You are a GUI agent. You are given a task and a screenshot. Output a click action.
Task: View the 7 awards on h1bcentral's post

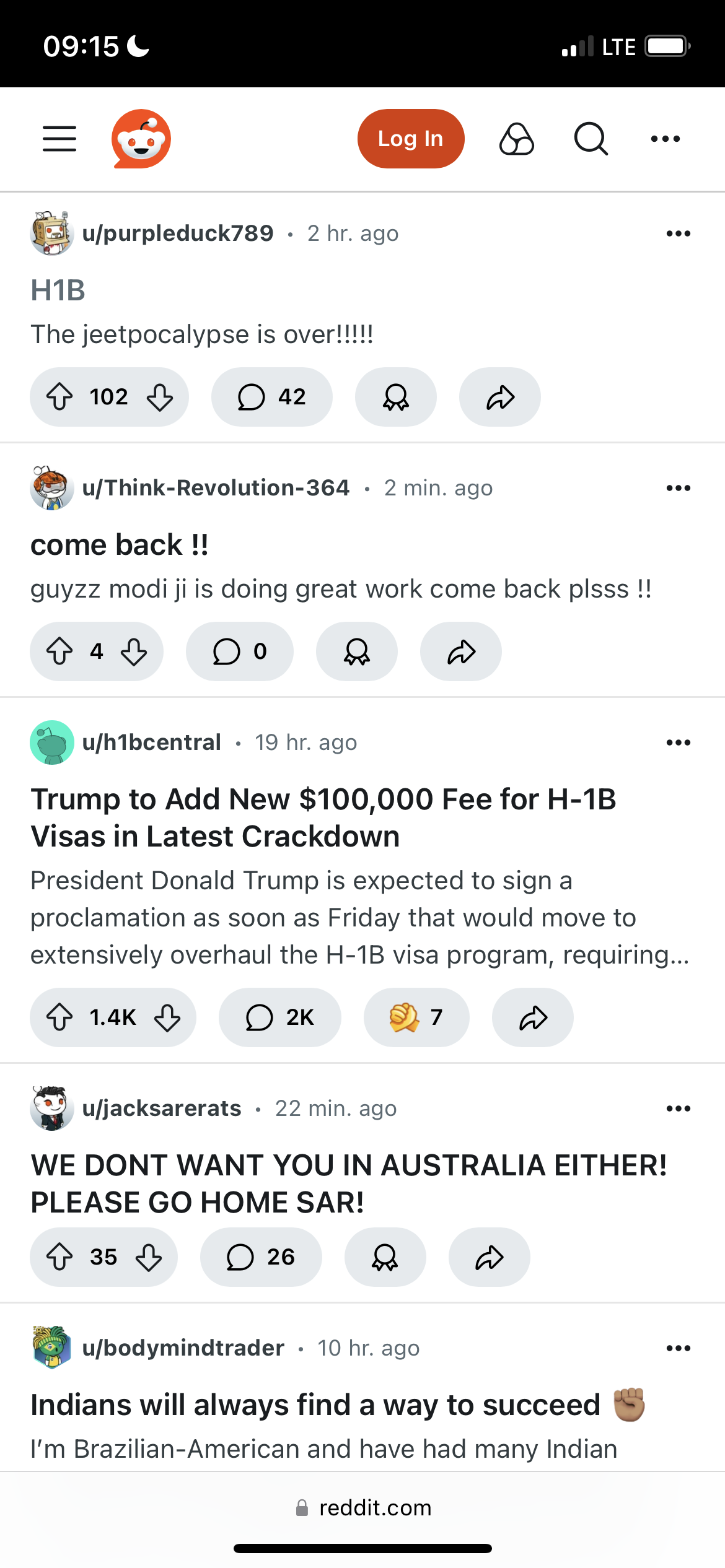point(416,1017)
